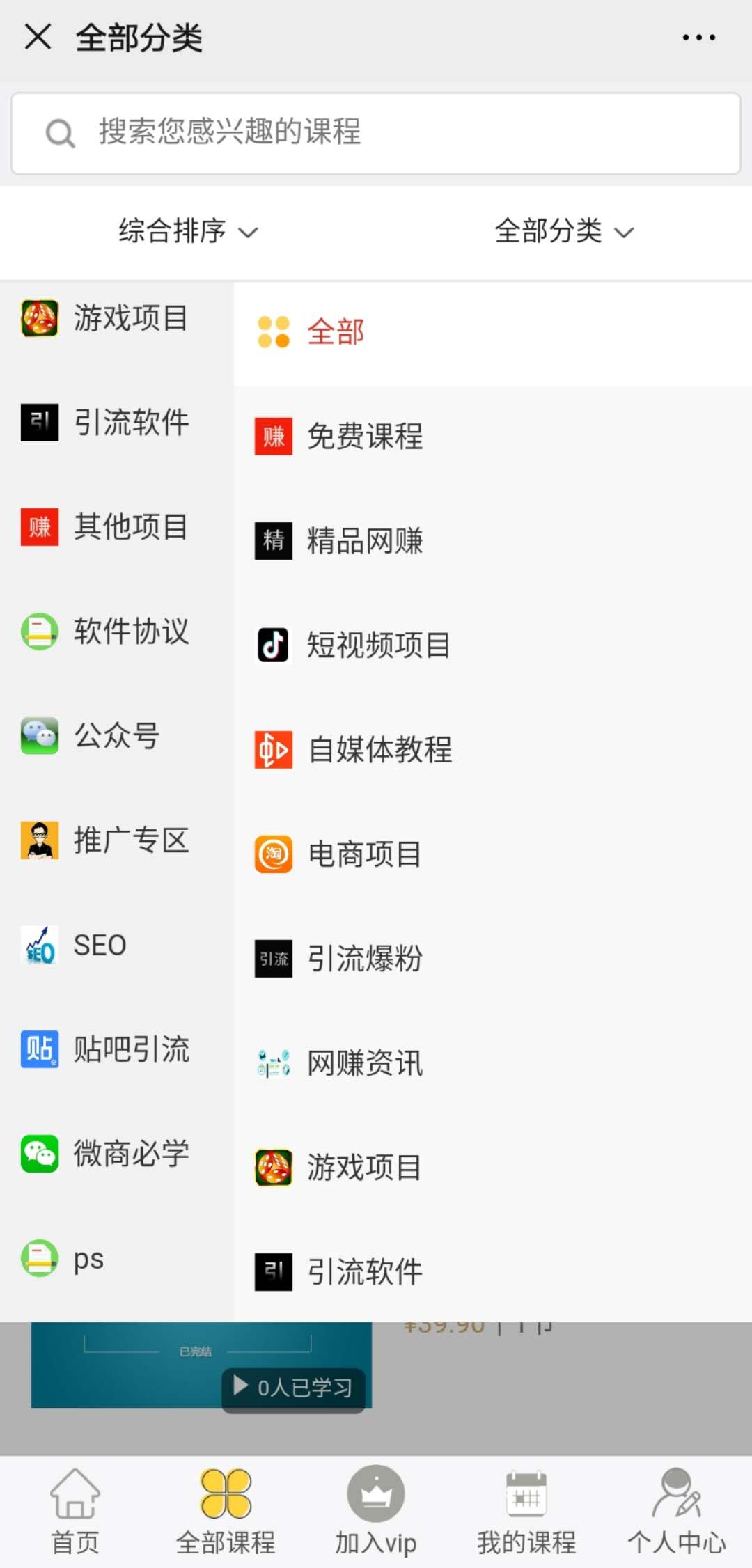Open the 免费课程 category
752x1568 pixels.
(x=365, y=437)
